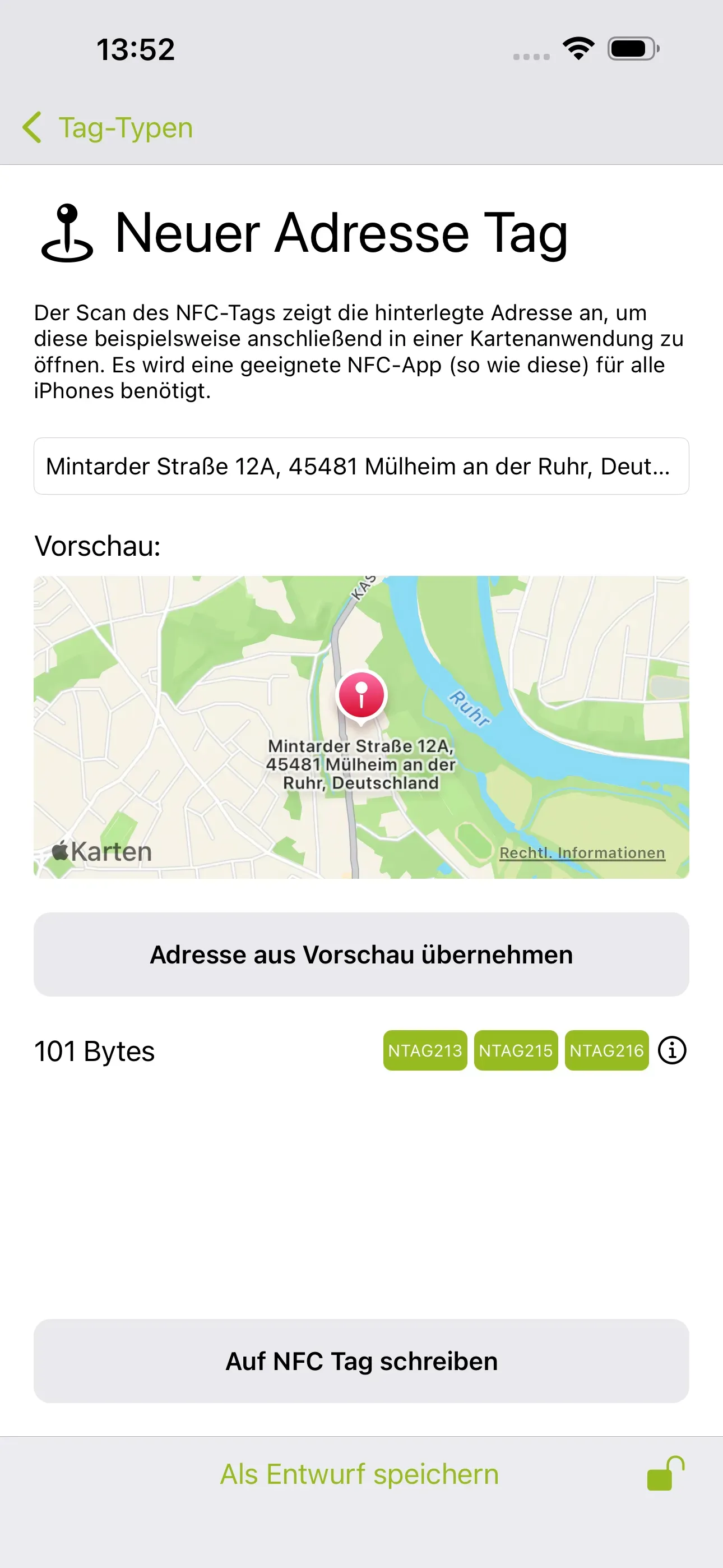Tap the info icon next to the NTAG badges
This screenshot has width=723, height=1568.
click(671, 1049)
